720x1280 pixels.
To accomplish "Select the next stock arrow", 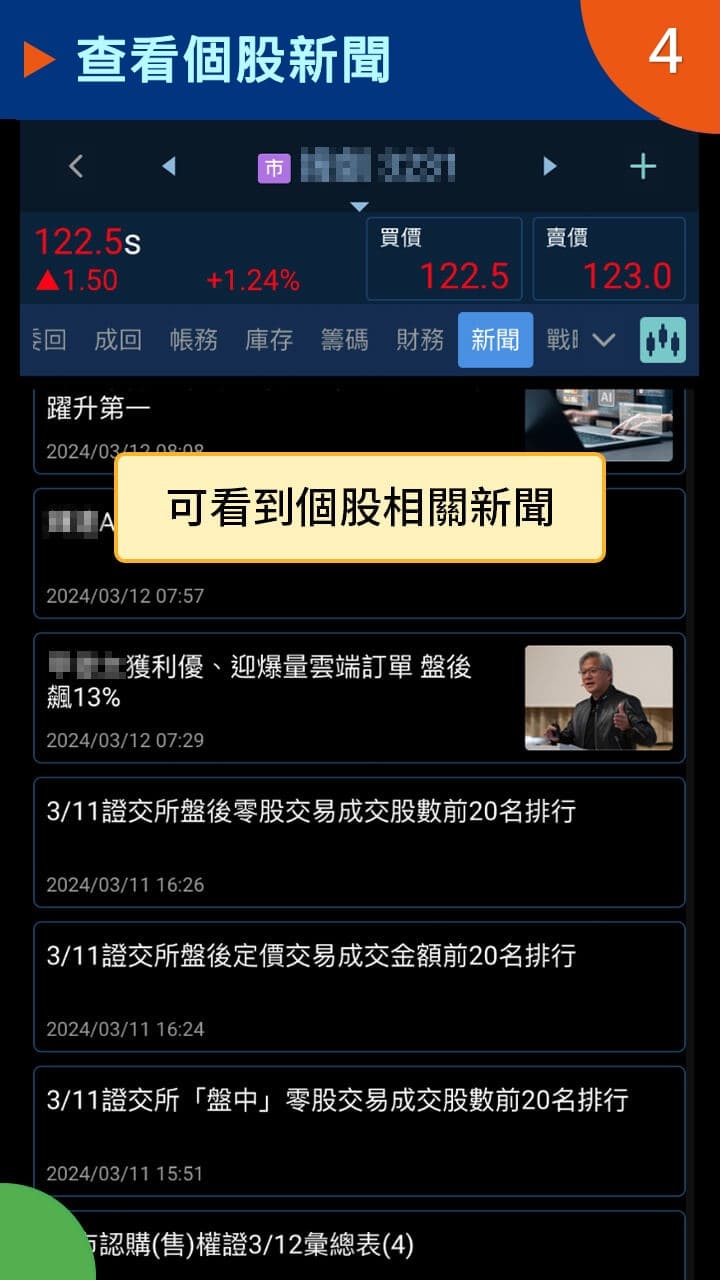I will tap(549, 166).
